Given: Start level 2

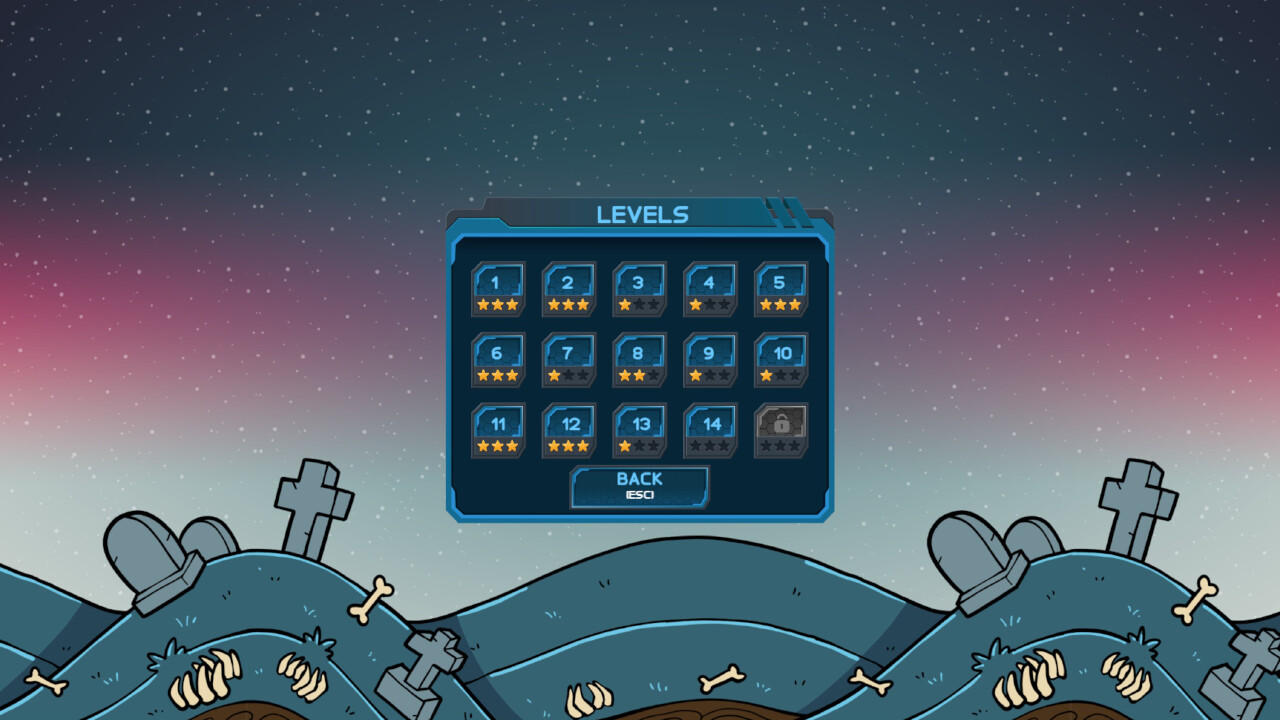Looking at the screenshot, I should [x=569, y=289].
